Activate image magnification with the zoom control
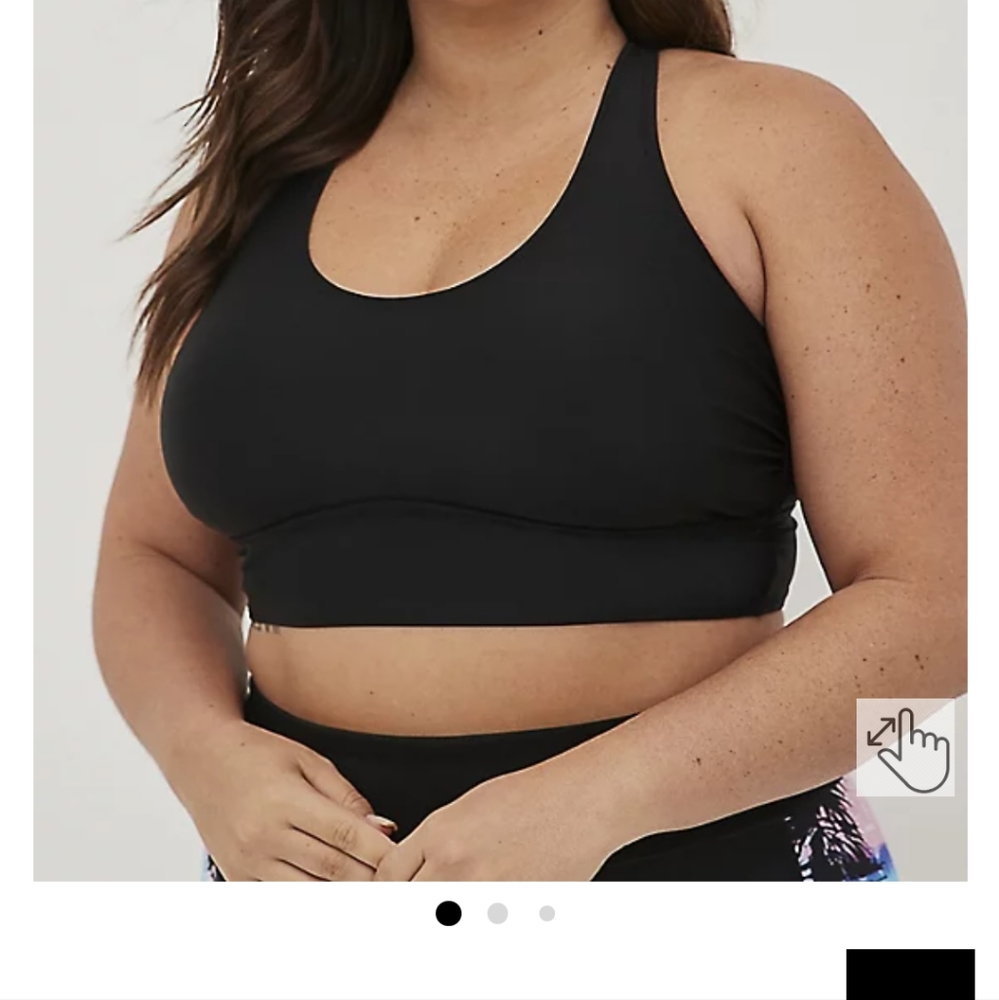The image size is (999, 1000). pyautogui.click(x=903, y=746)
